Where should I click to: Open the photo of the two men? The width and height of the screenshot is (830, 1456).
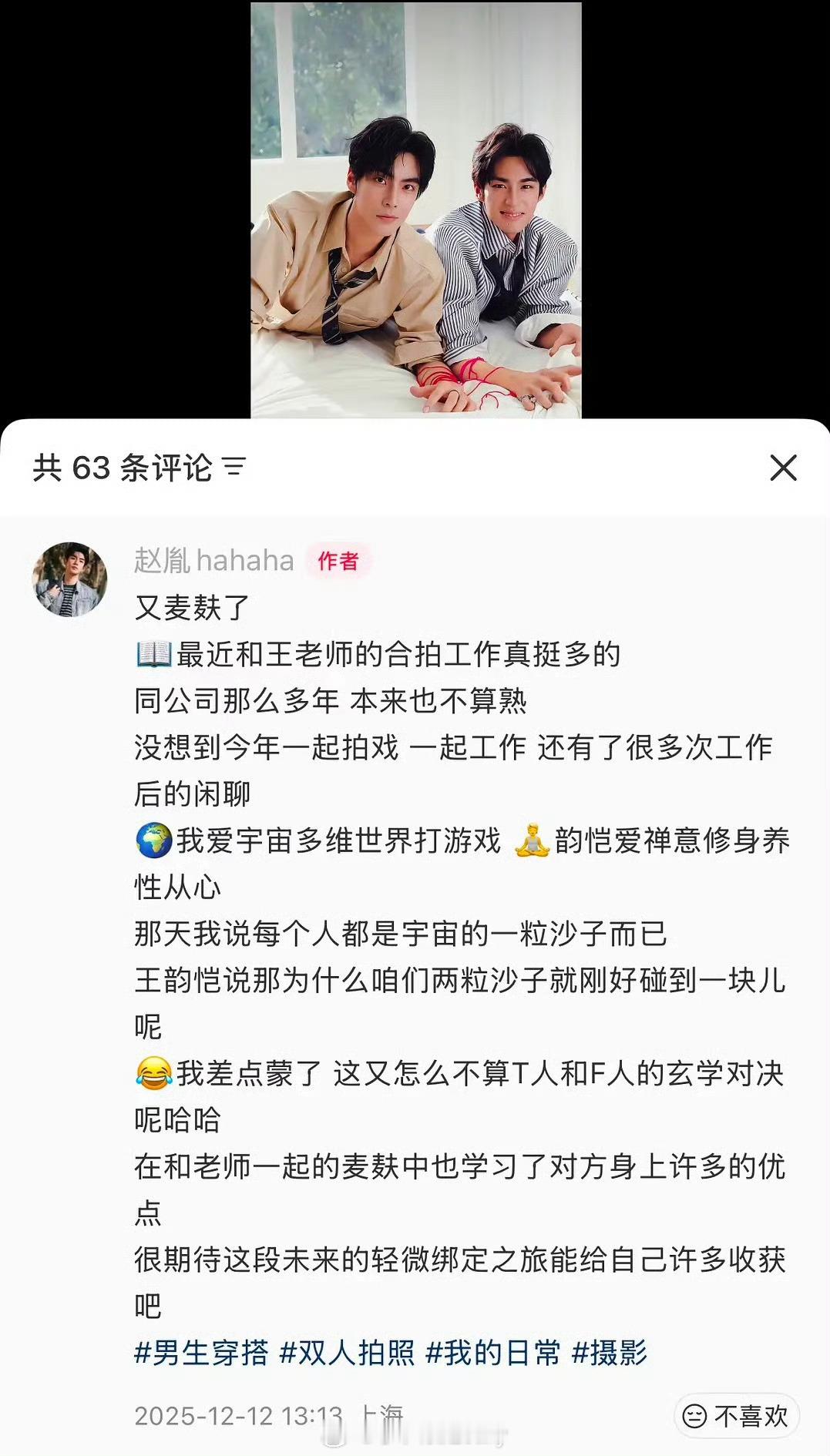pos(415,208)
